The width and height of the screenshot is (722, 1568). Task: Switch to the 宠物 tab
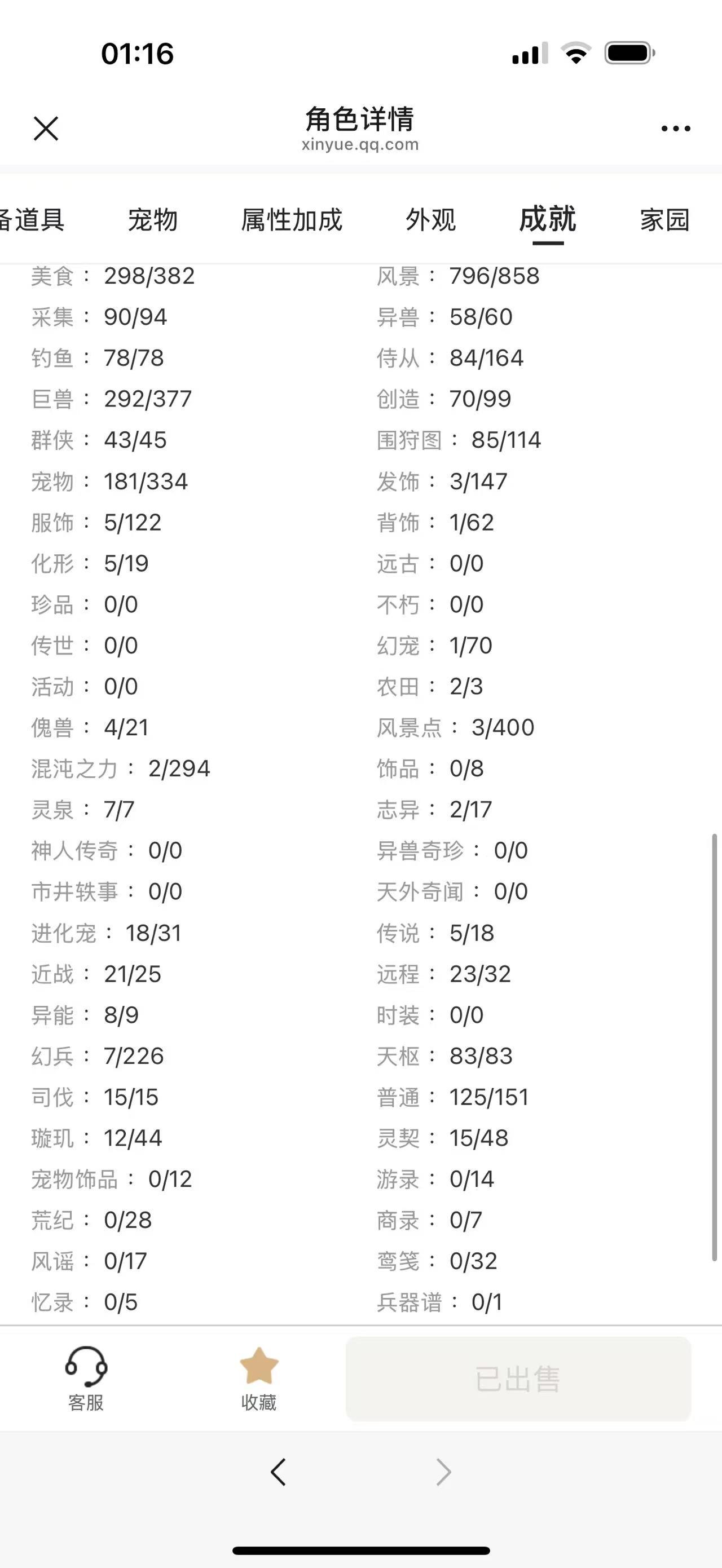pyautogui.click(x=152, y=220)
